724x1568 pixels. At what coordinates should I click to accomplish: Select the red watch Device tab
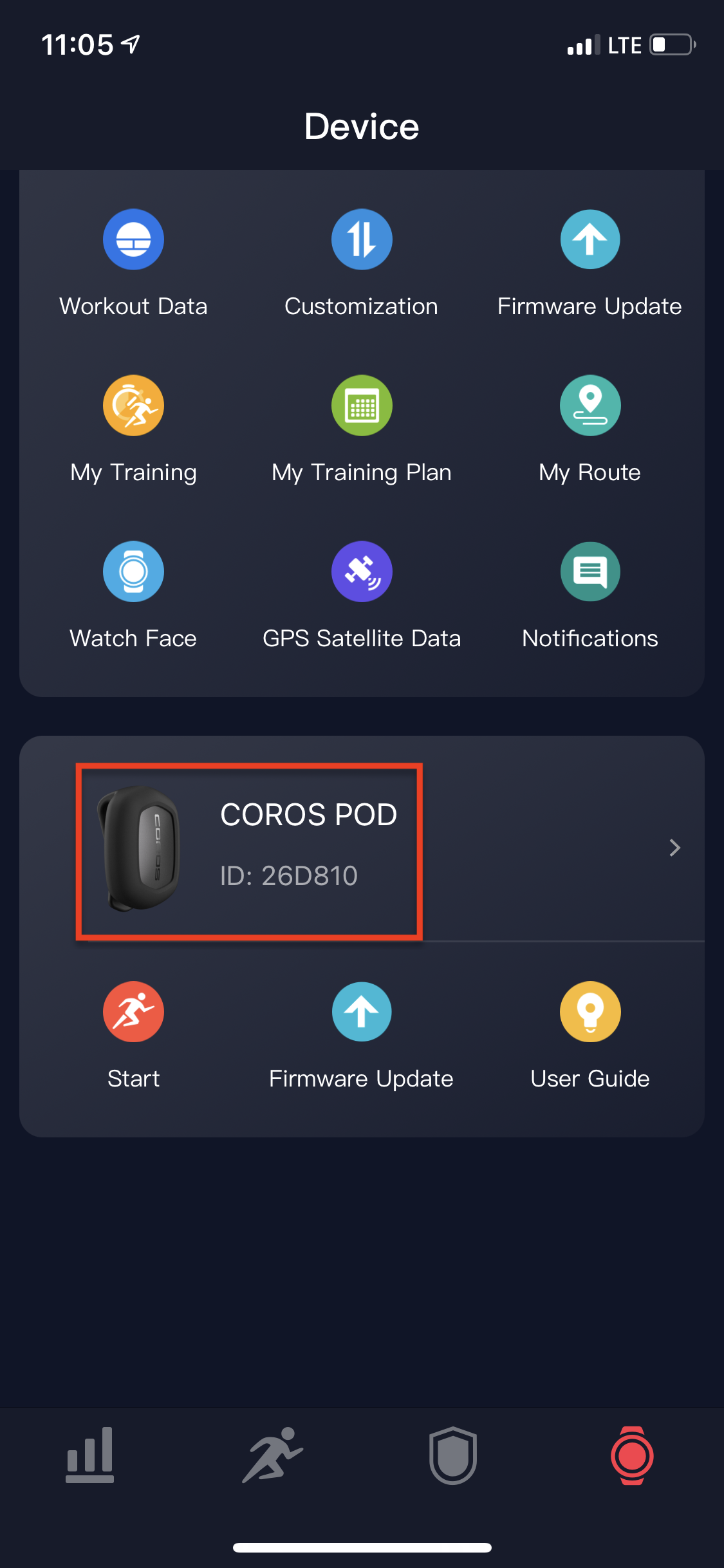pos(632,1455)
